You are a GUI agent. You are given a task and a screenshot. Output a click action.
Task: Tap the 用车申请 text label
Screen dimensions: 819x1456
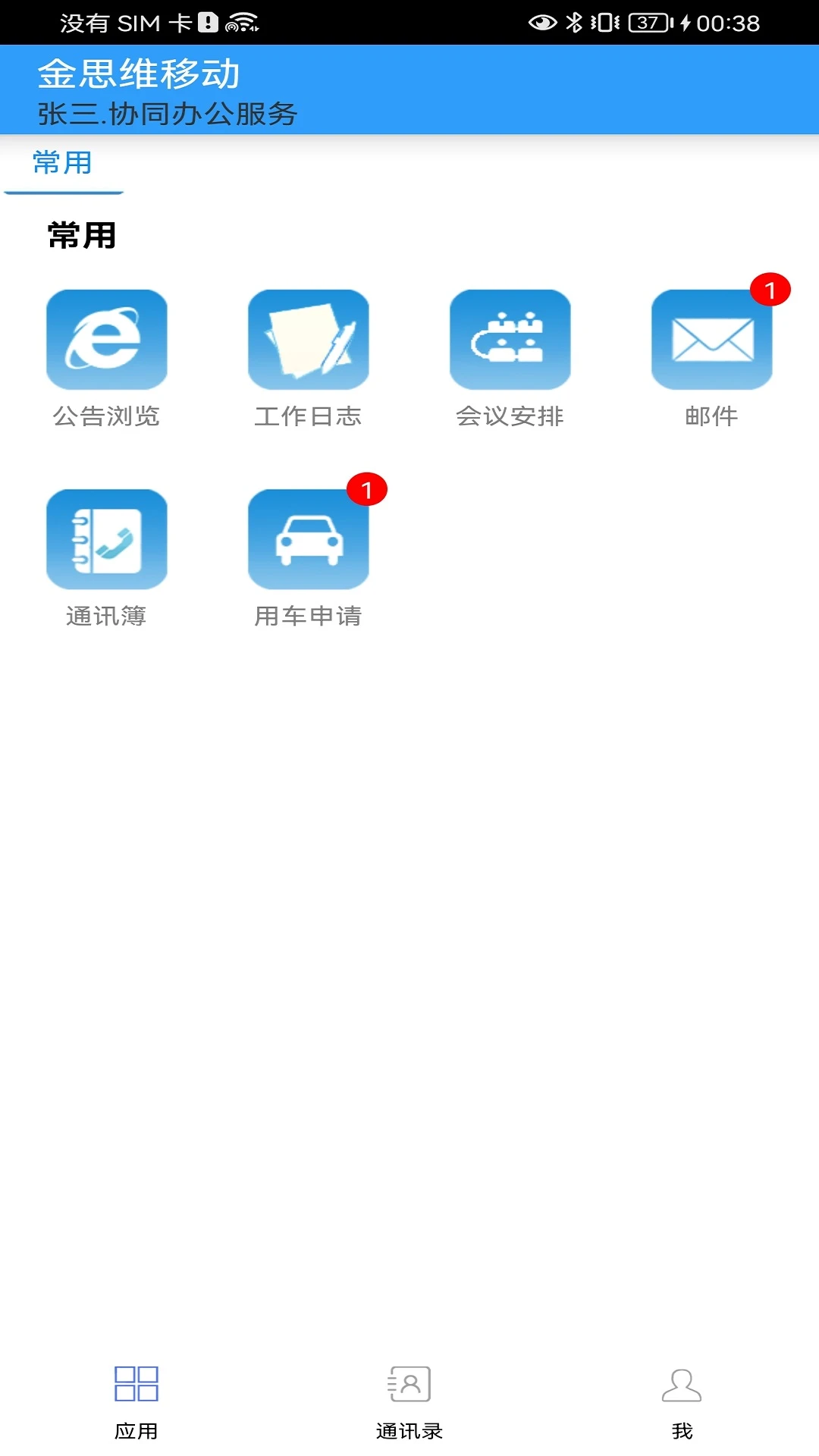tap(309, 617)
